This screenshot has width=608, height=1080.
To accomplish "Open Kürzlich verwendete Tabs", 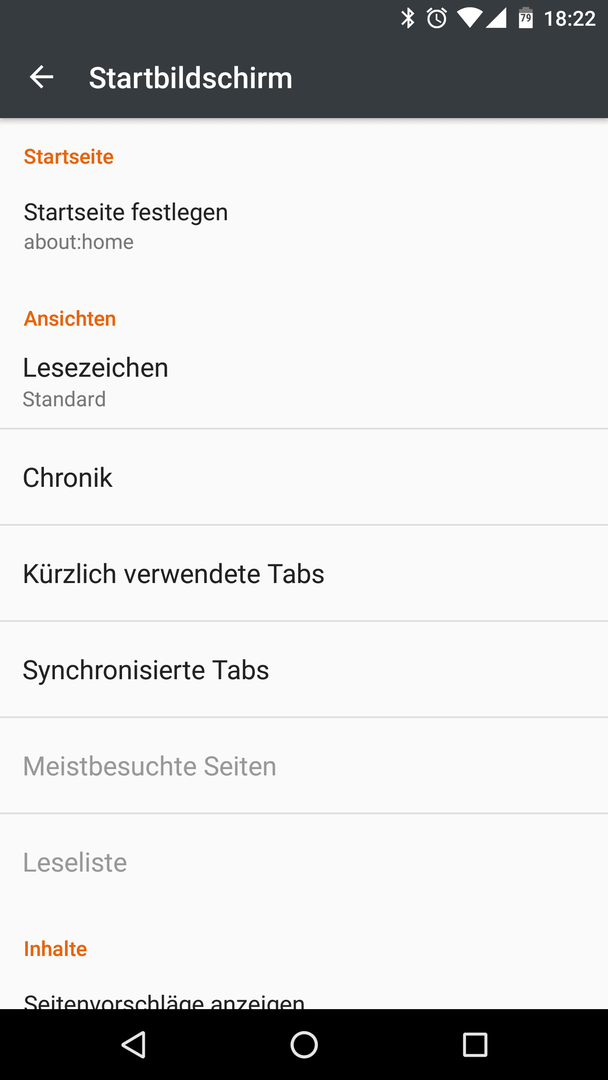I will pos(304,574).
